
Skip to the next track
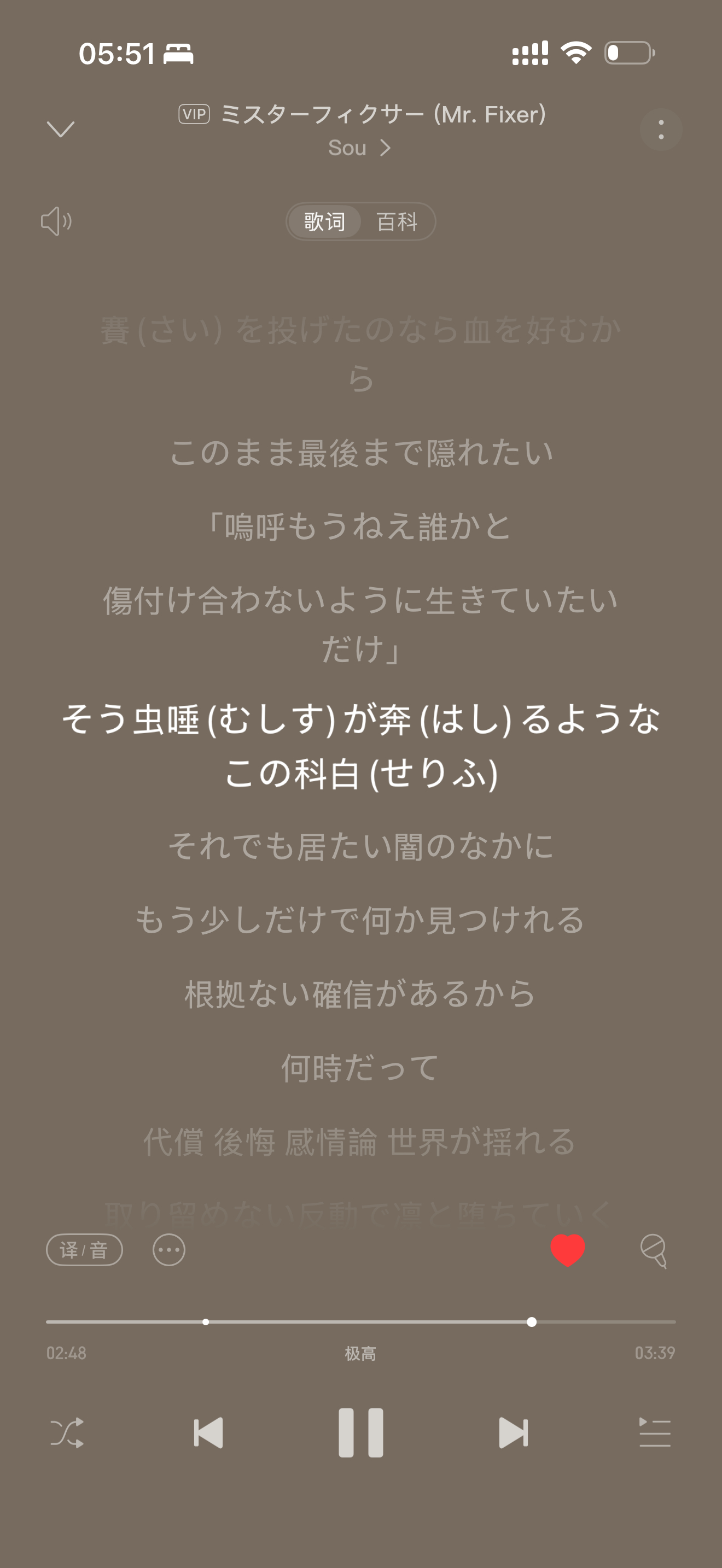513,1432
